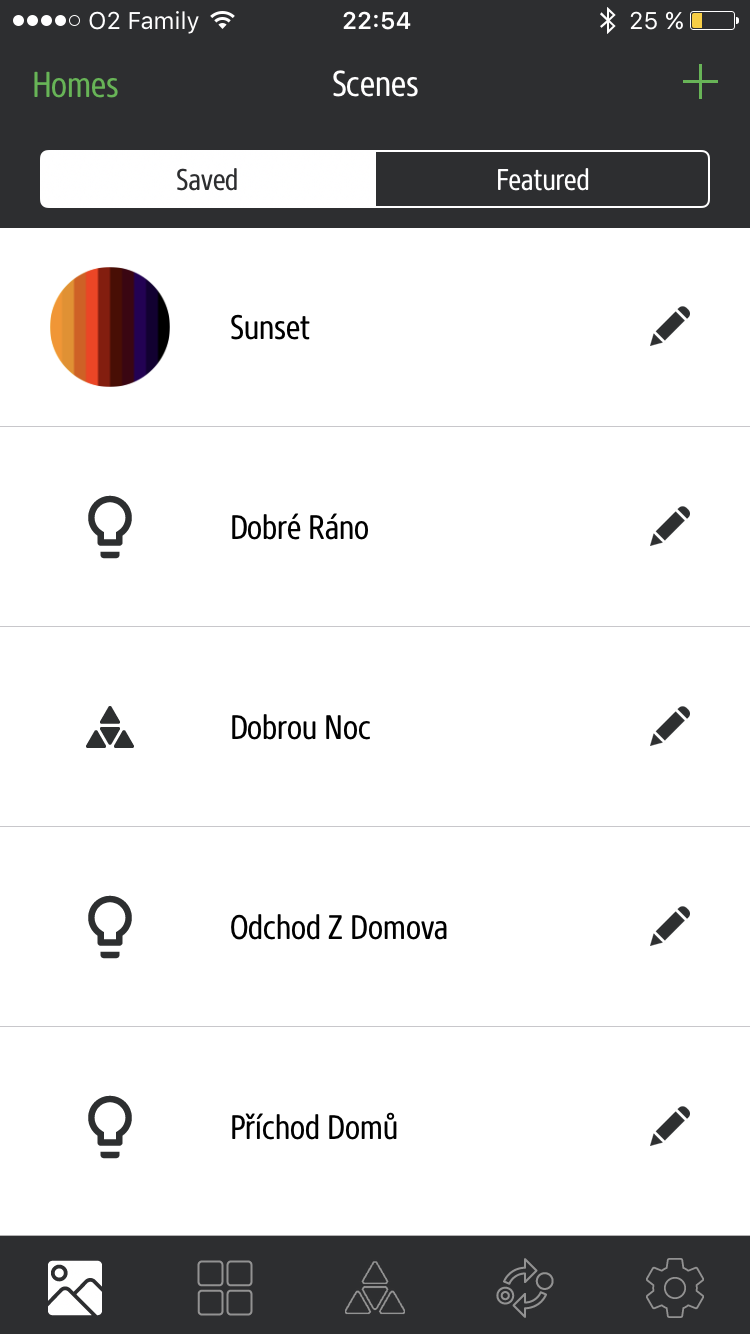This screenshot has width=750, height=1334.
Task: Open the grid layout tab
Action: click(x=225, y=1287)
